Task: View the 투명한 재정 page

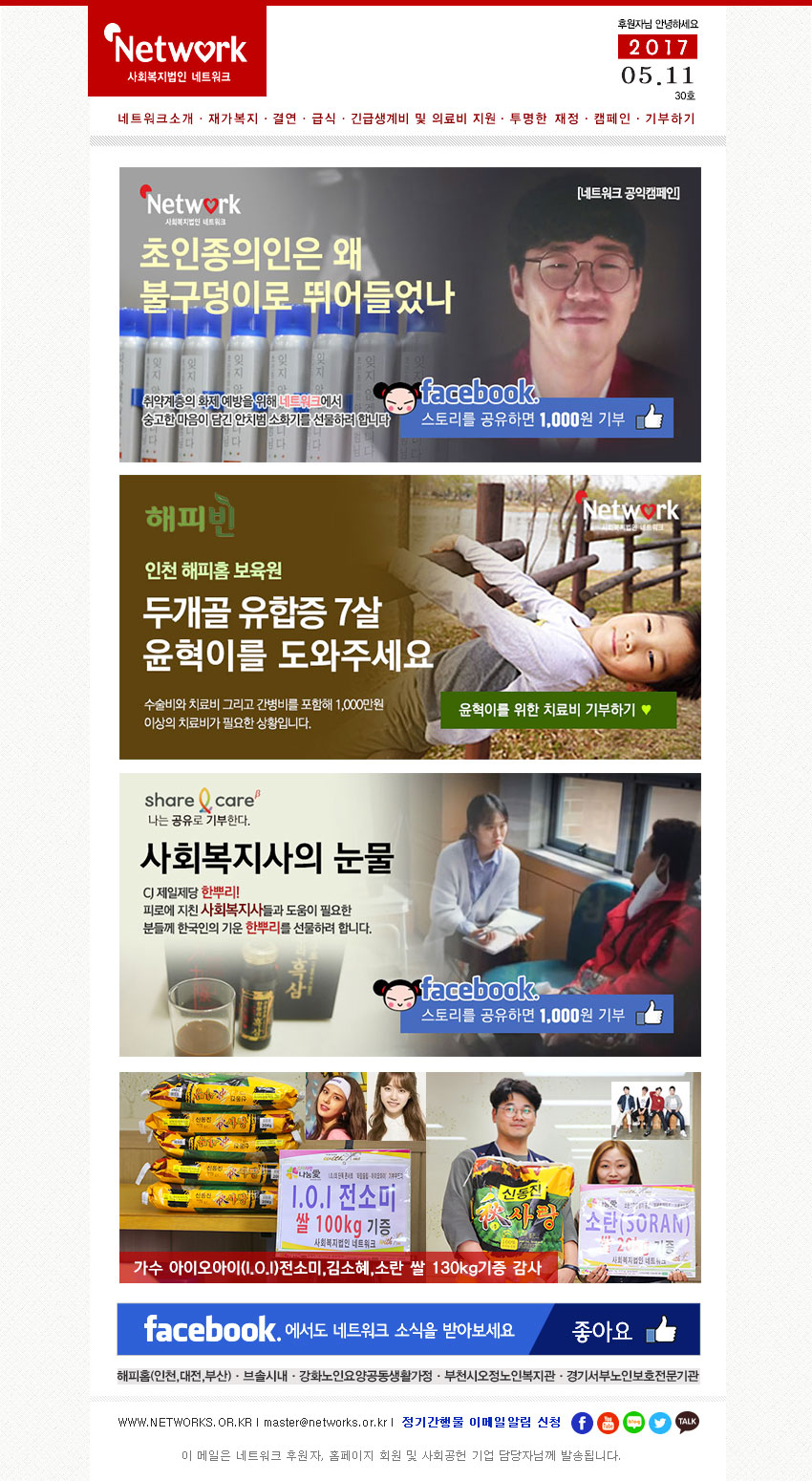Action: click(x=544, y=118)
